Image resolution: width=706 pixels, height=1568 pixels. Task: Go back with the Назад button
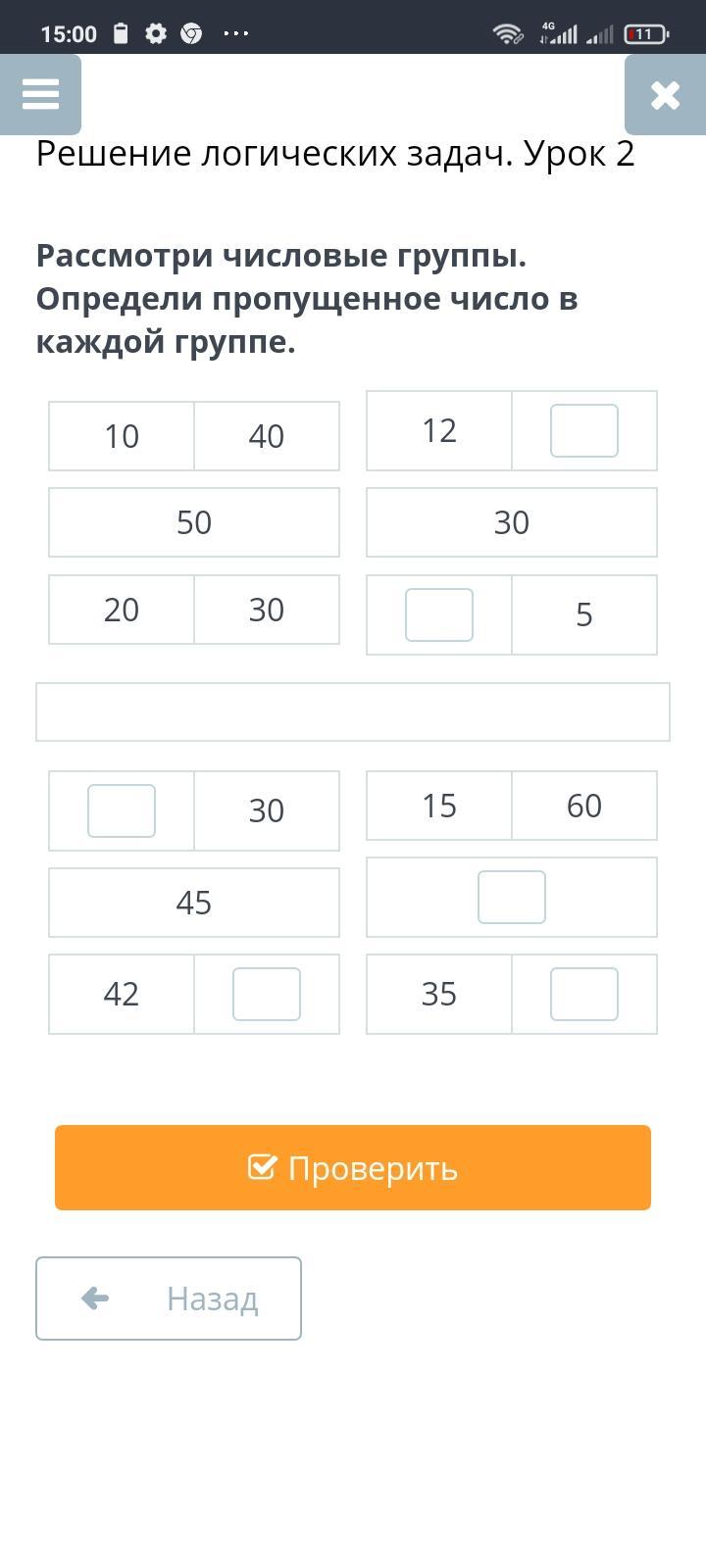click(169, 1298)
